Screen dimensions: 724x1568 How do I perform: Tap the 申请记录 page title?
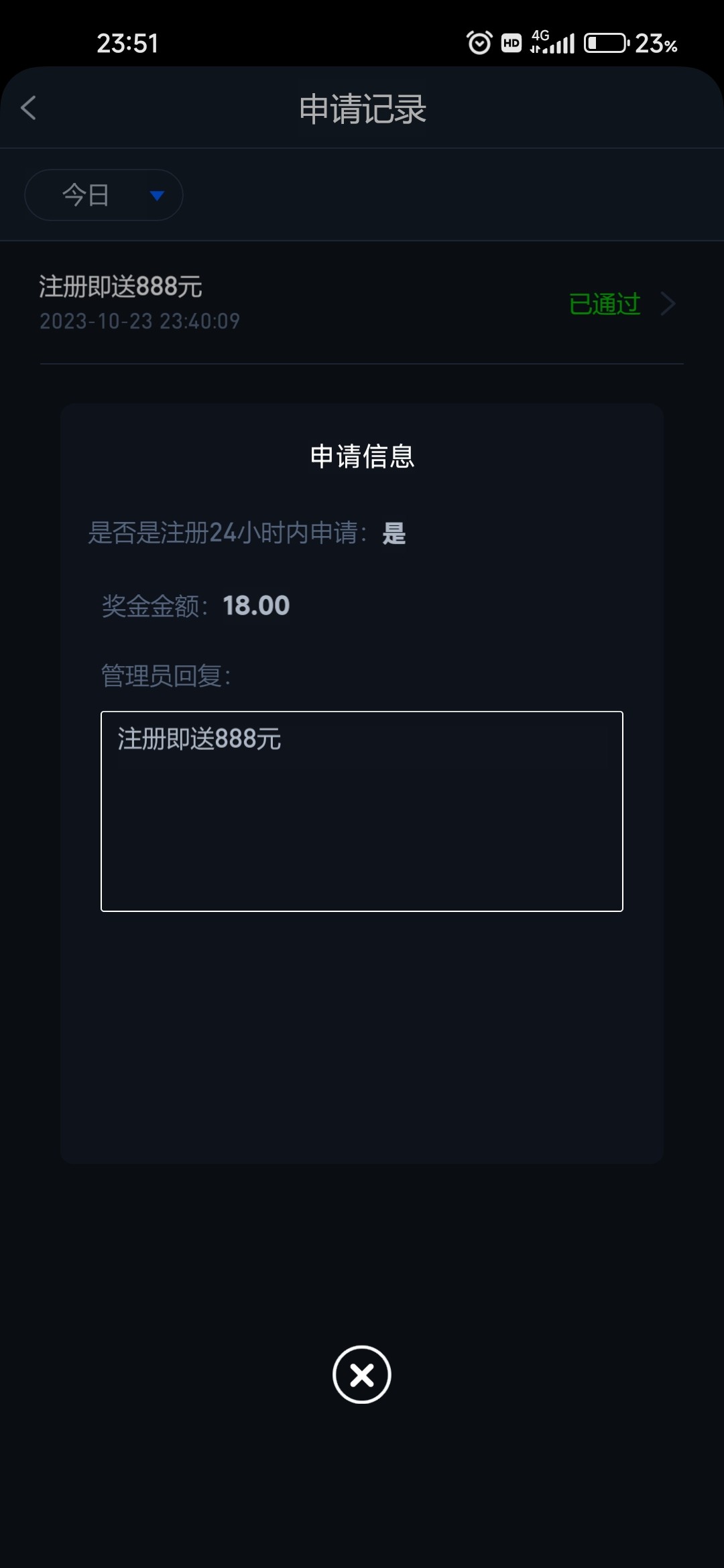(x=361, y=108)
